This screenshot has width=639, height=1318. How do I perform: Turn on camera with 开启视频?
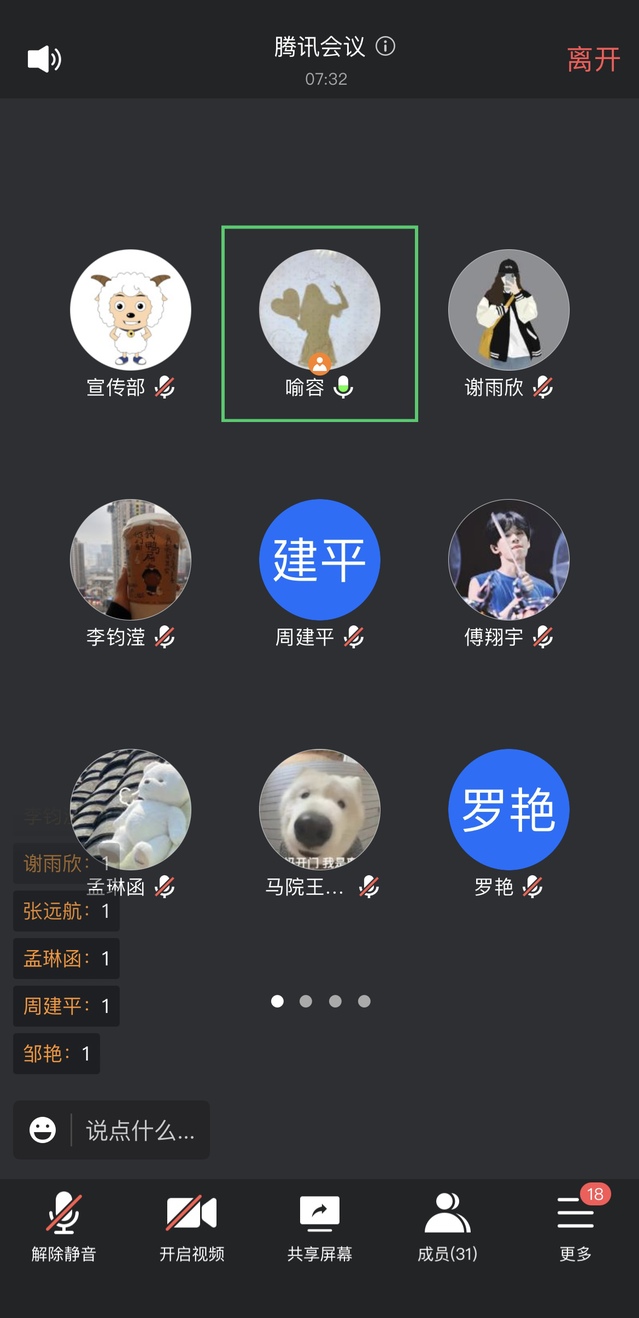pyautogui.click(x=192, y=1226)
